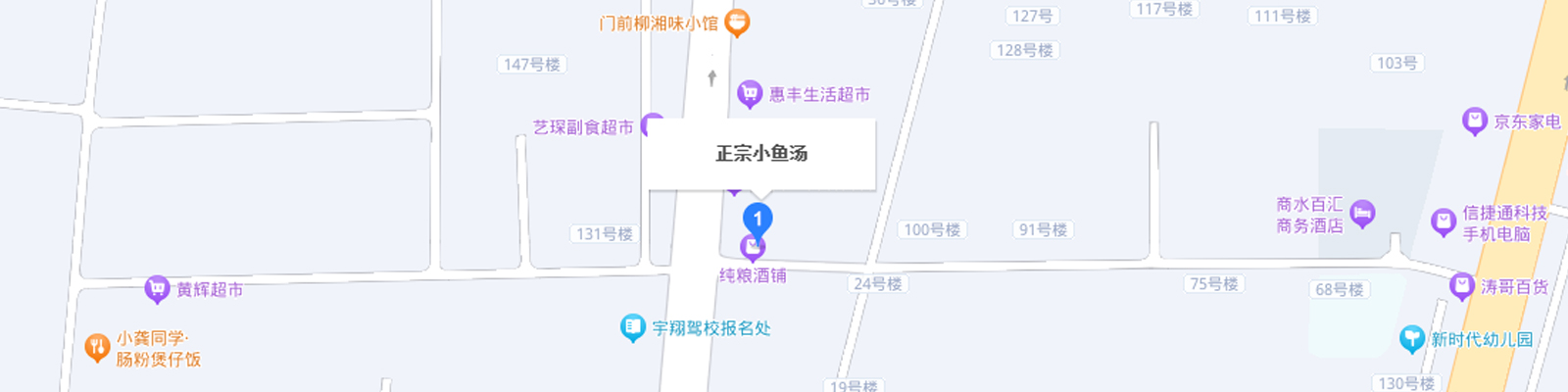Open the 正宗小鱼汤 info callout
The width and height of the screenshot is (1568, 392).
tap(760, 154)
